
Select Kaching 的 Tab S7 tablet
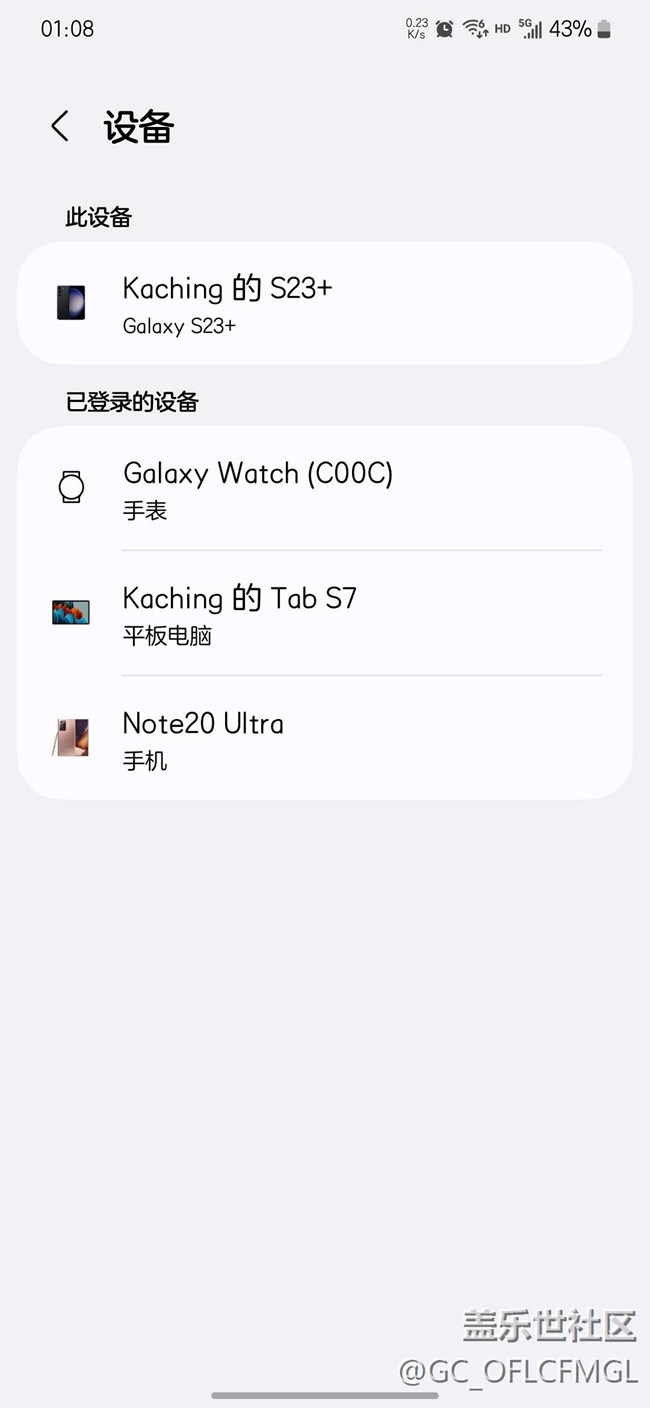[324, 613]
